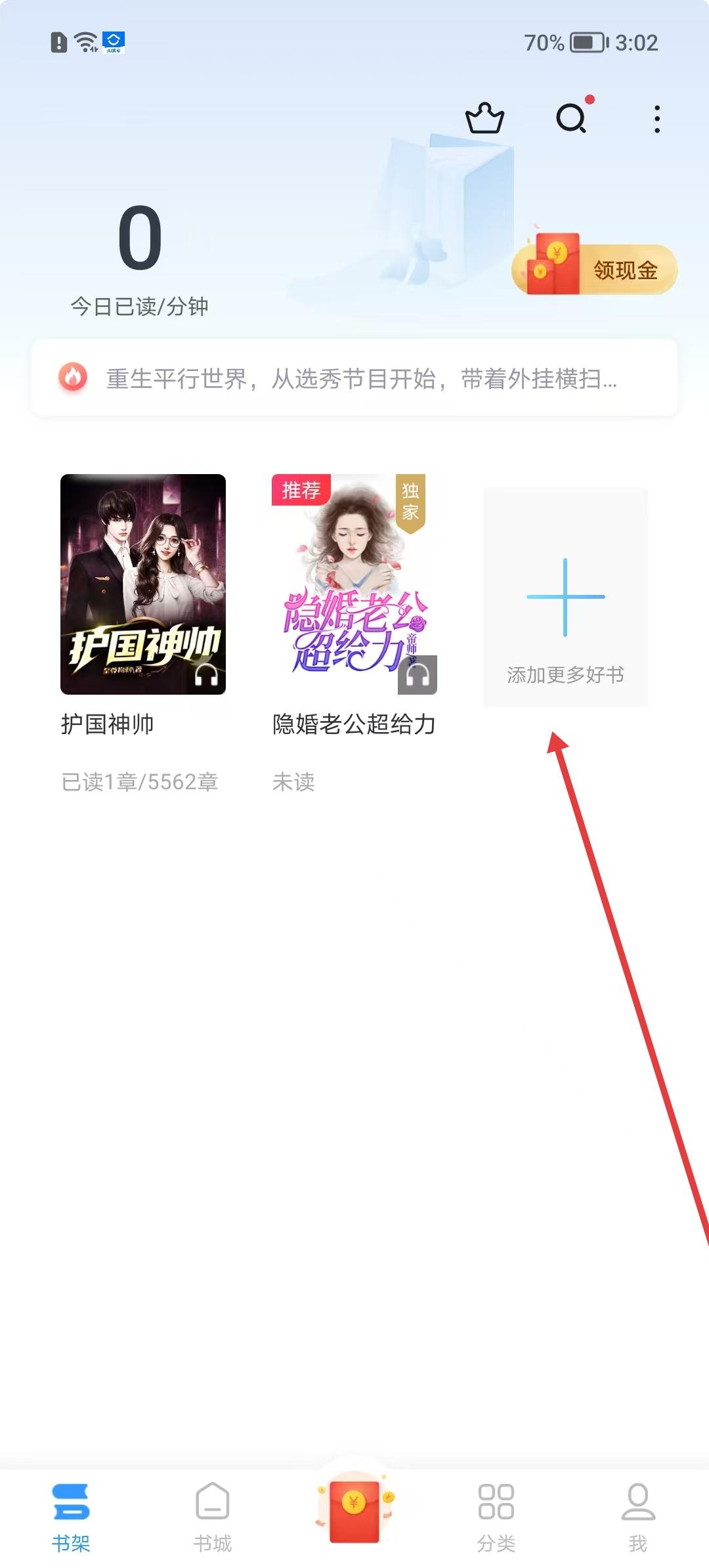
Task: Open the three-dot overflow menu
Action: (656, 119)
